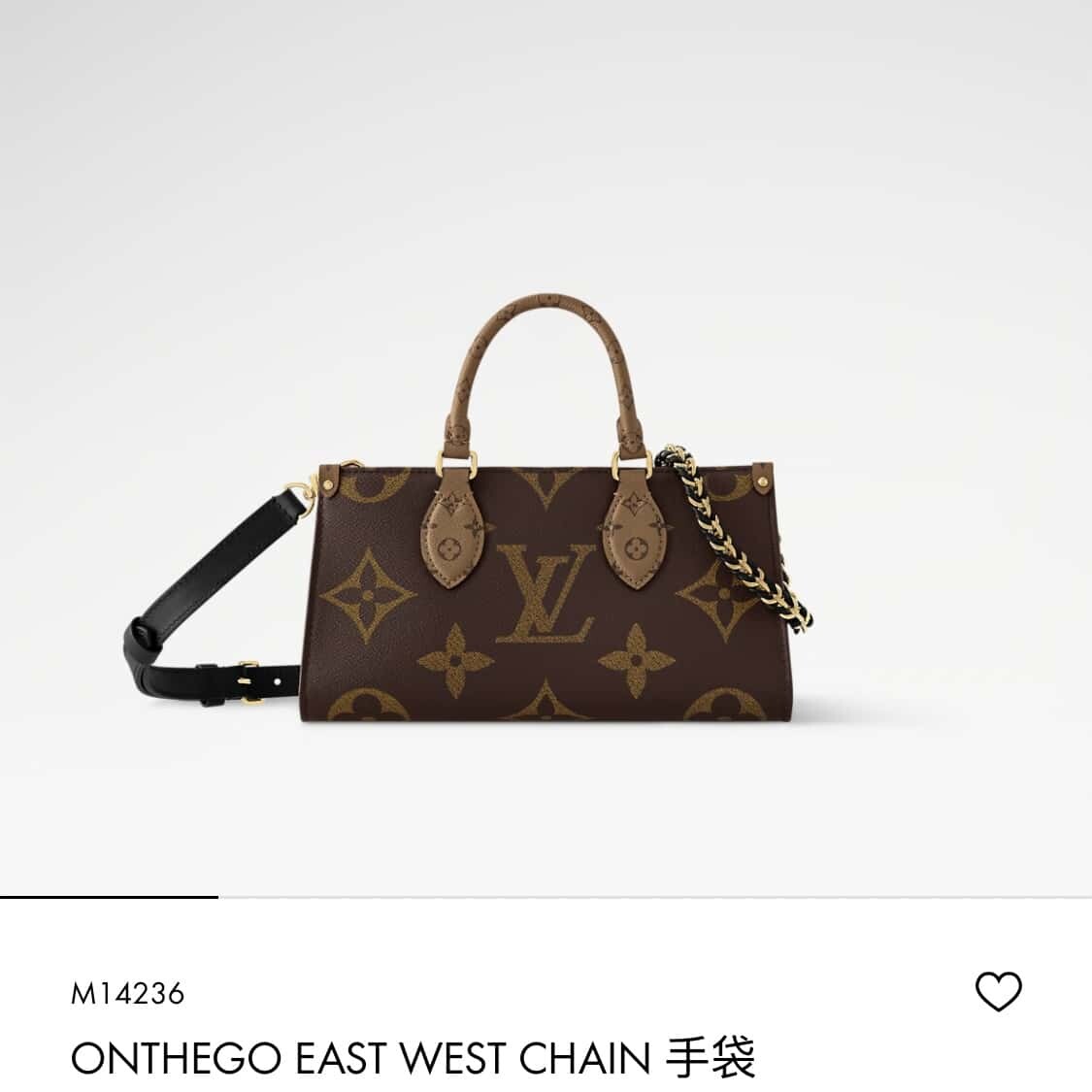Add ONTHEGO East West Chain to wishlist

(998, 991)
